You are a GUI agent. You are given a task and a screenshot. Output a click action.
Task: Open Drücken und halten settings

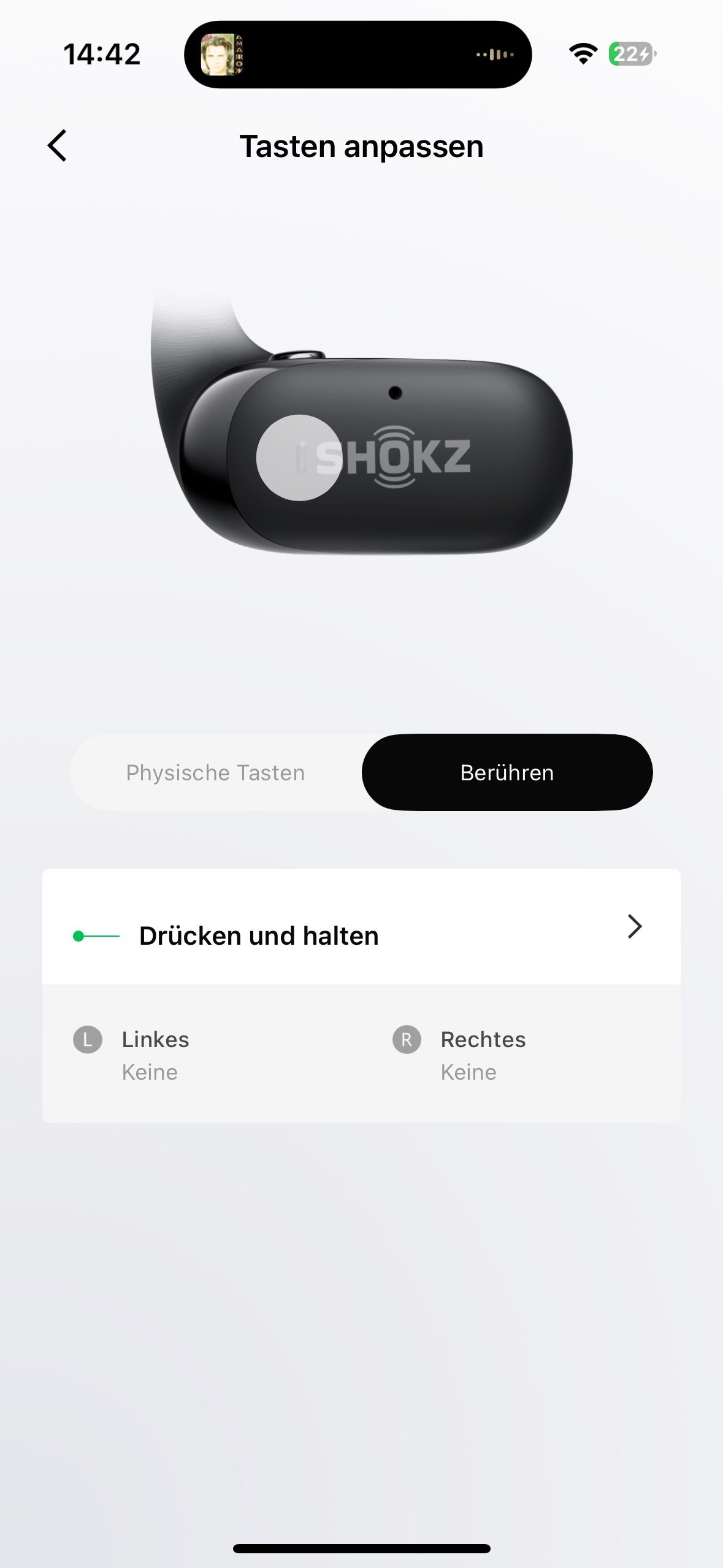361,928
